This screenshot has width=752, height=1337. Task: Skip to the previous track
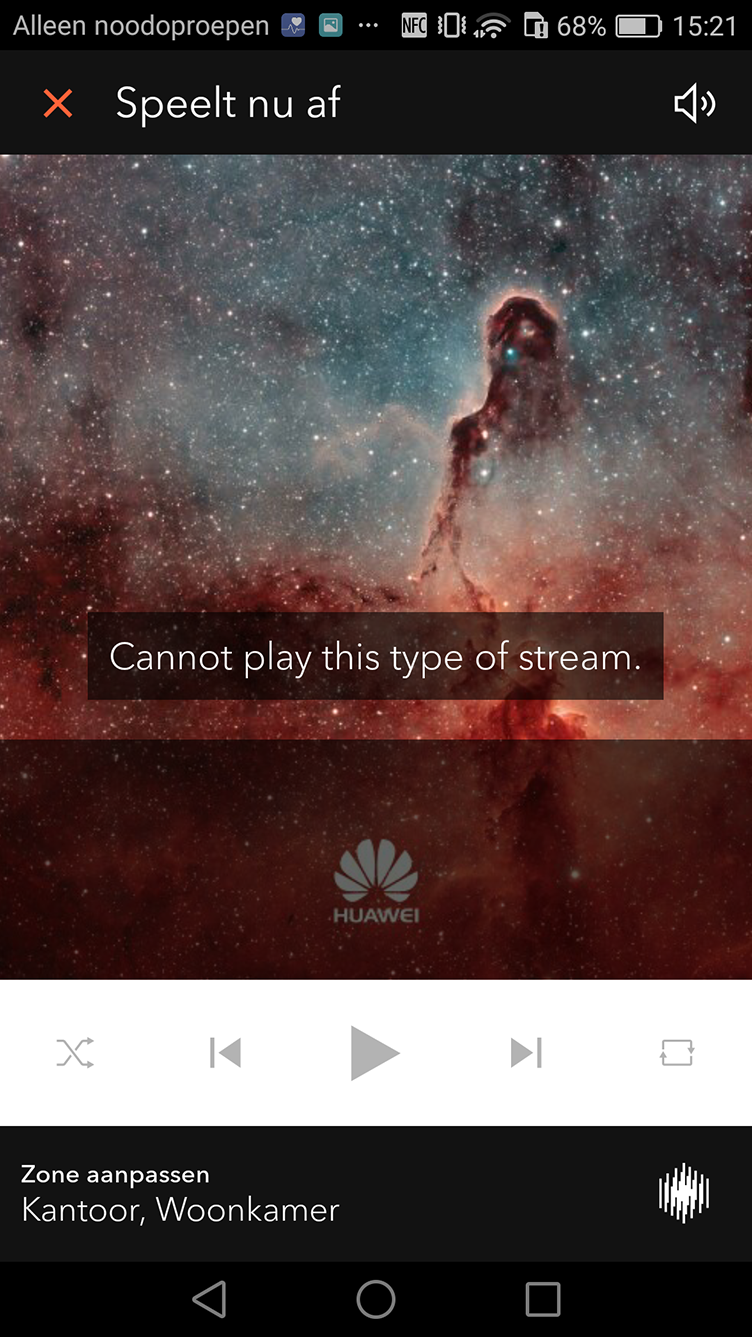[225, 1053]
